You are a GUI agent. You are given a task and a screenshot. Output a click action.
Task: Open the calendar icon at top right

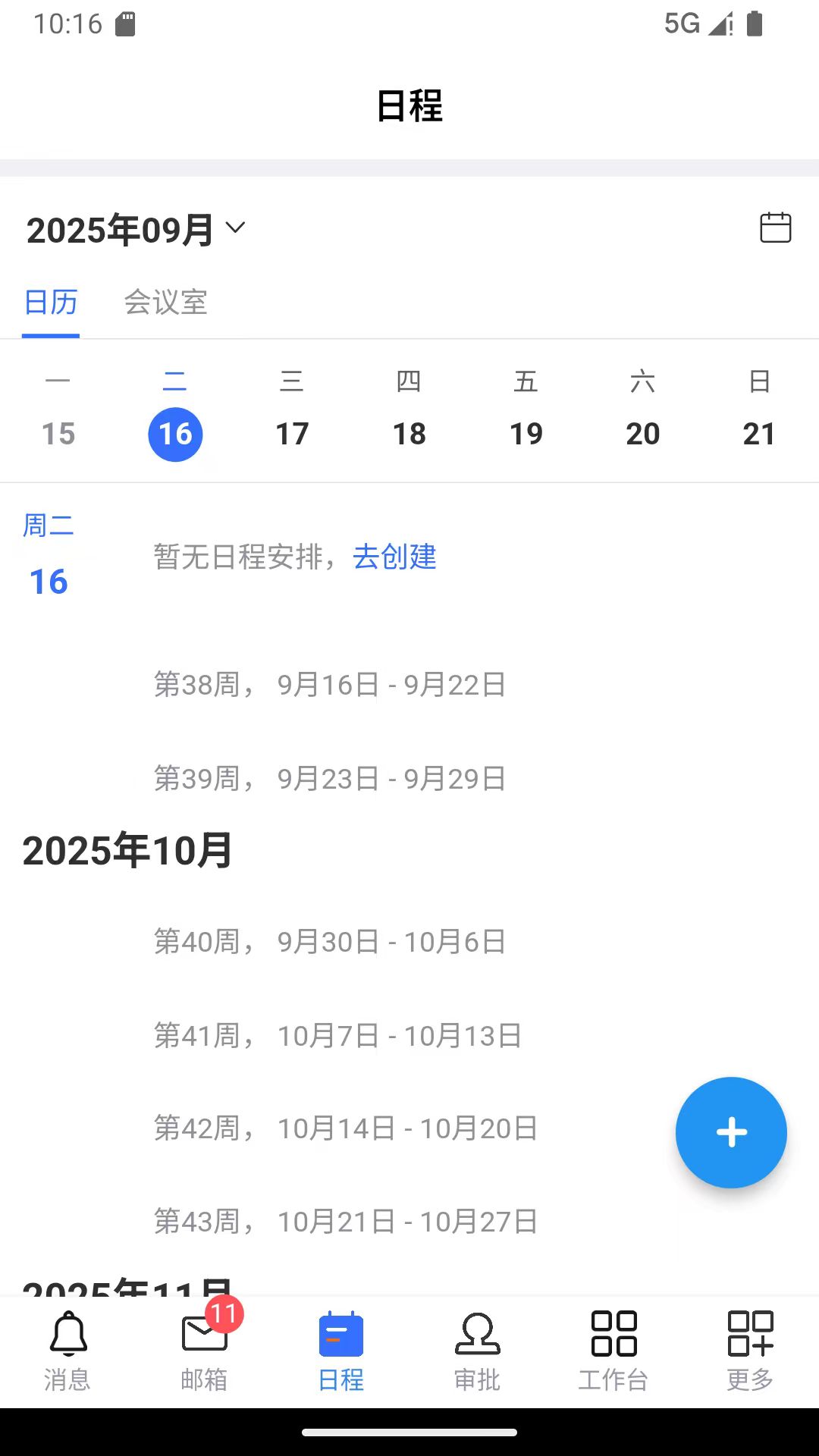point(775,227)
